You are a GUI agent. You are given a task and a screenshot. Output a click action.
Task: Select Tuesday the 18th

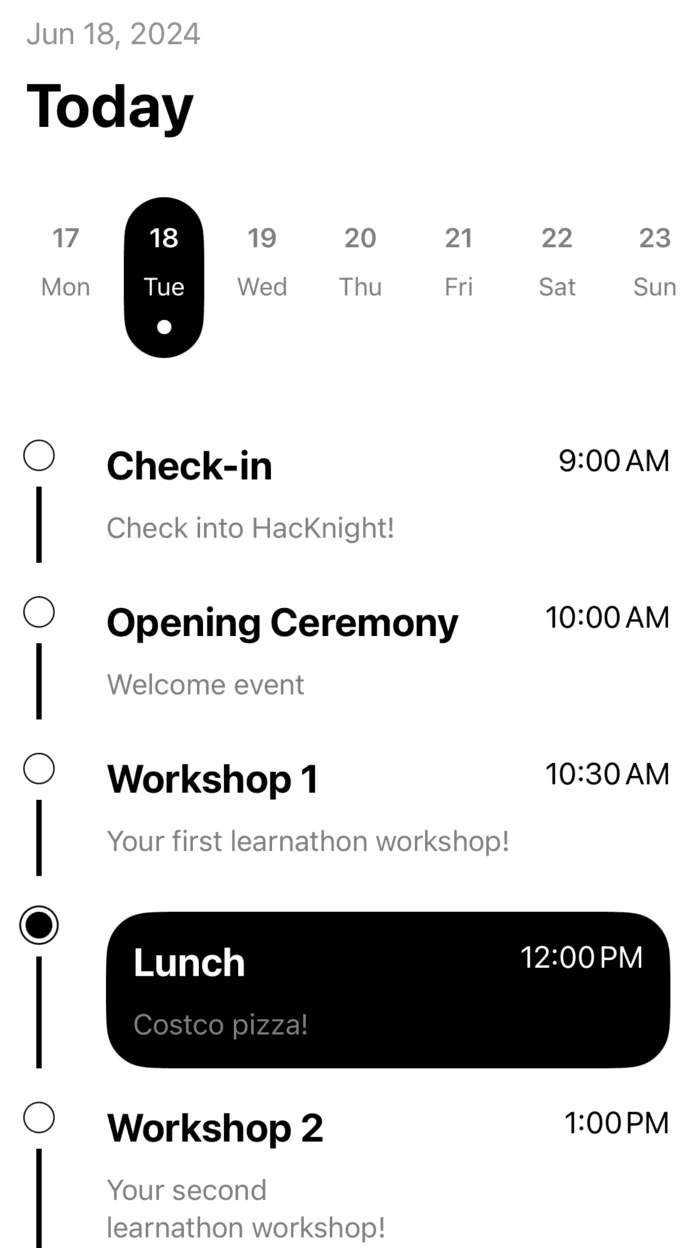pos(163,277)
